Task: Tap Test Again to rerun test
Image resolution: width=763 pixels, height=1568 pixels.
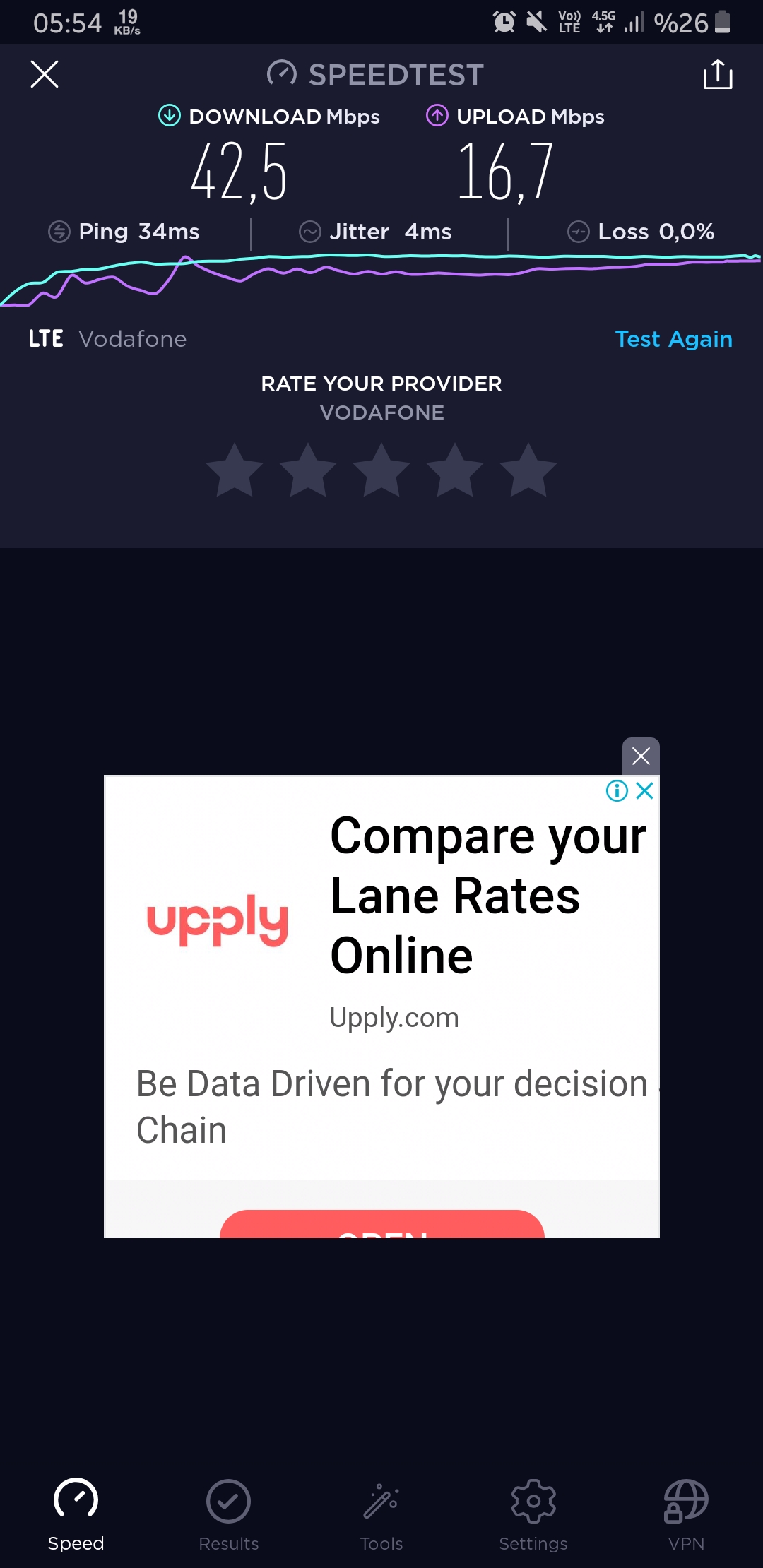Action: [673, 339]
